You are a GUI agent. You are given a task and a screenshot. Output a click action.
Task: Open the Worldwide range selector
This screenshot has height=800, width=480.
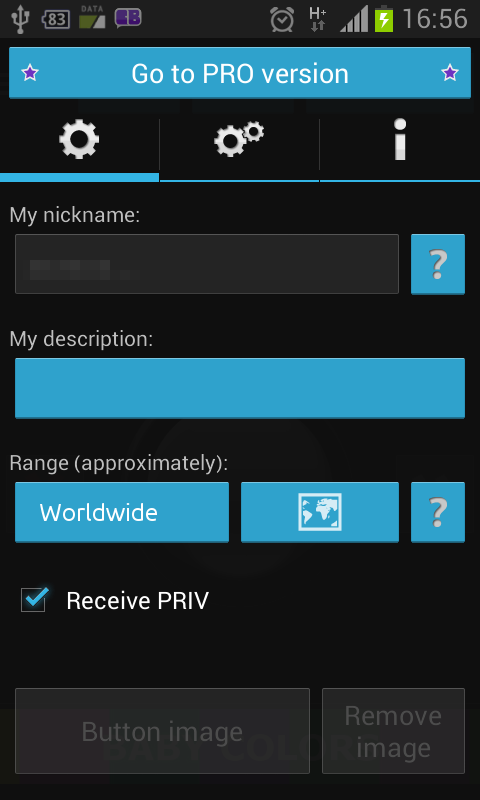(x=122, y=512)
